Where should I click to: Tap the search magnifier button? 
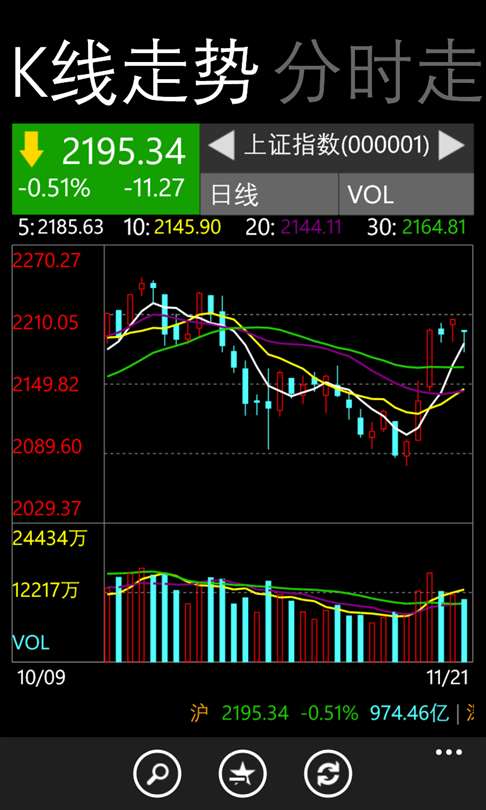158,774
